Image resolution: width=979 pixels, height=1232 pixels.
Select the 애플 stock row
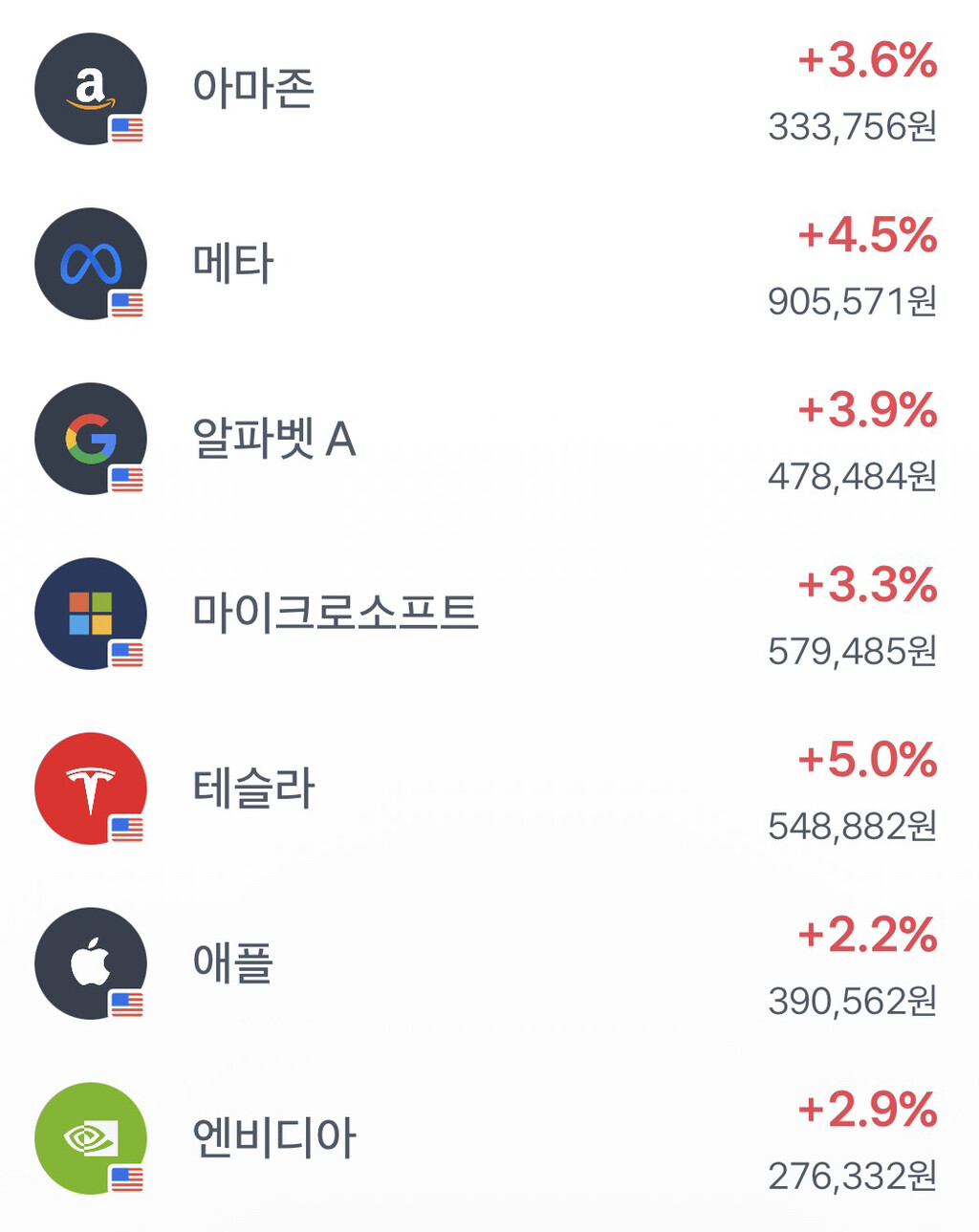pos(489,963)
